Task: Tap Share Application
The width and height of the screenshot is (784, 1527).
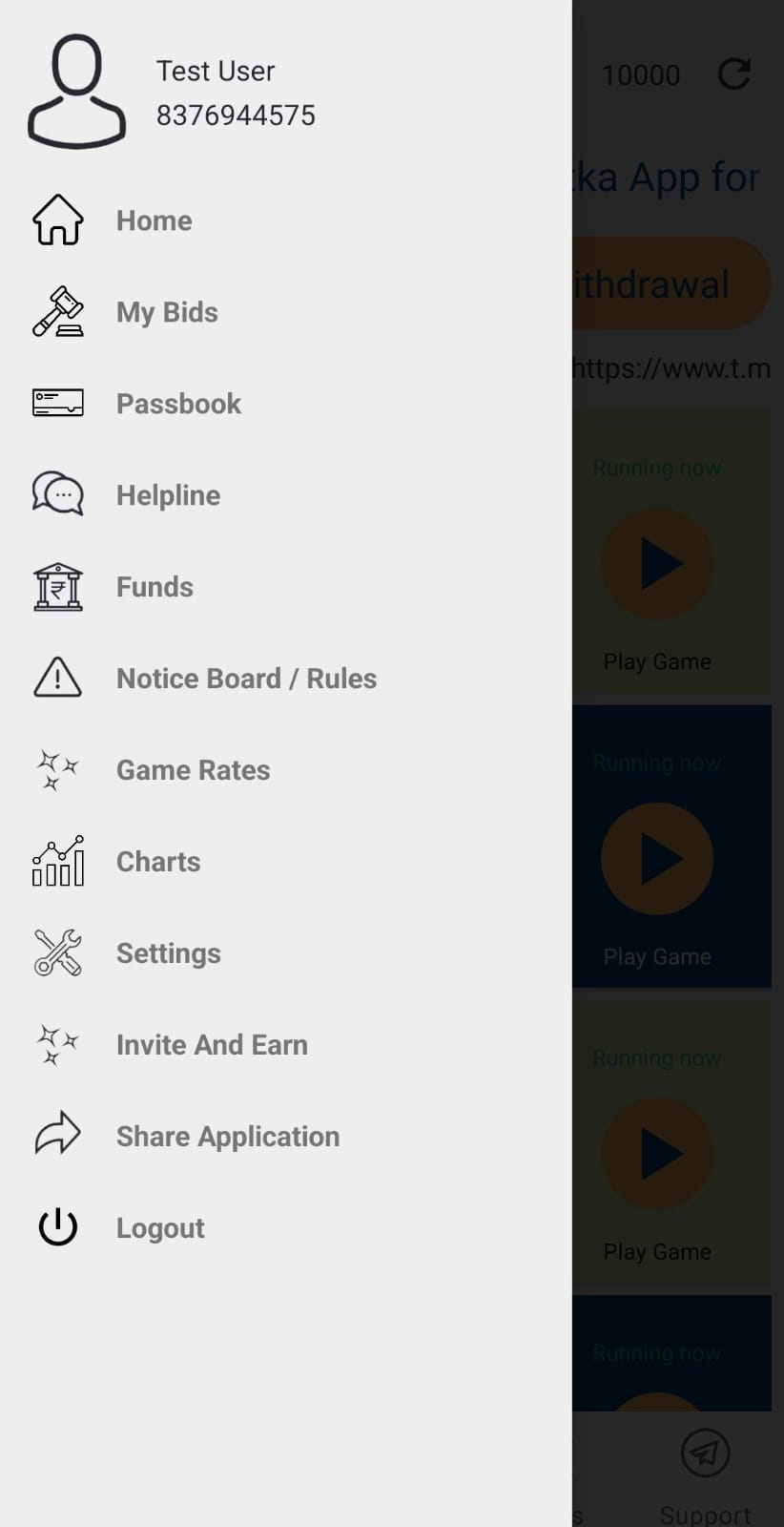Action: pos(227,1137)
